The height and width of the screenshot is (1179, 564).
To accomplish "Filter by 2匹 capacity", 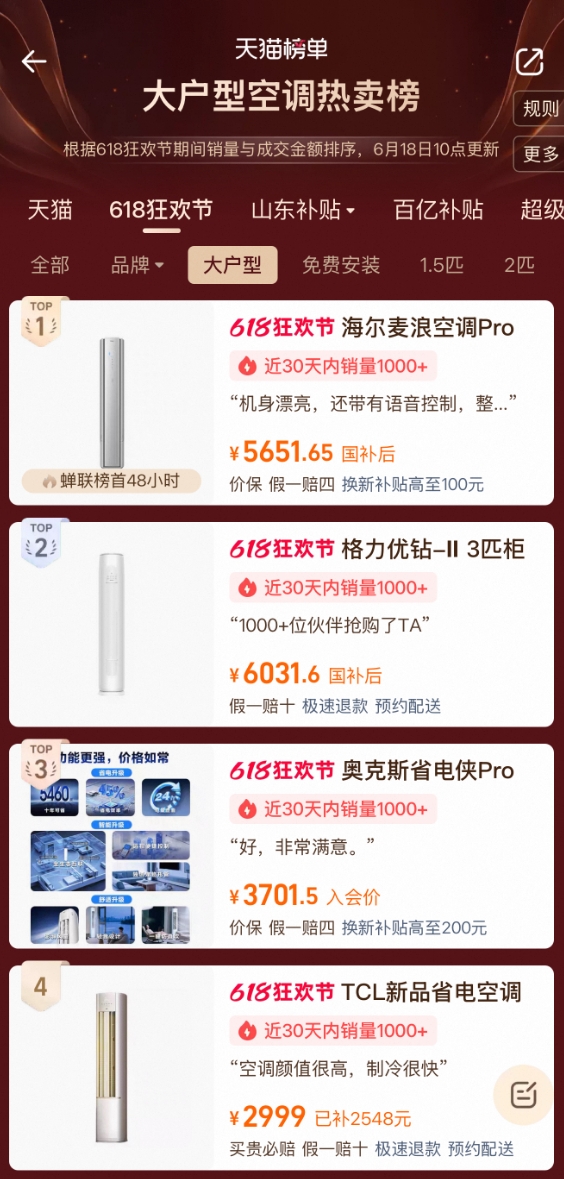I will point(519,265).
